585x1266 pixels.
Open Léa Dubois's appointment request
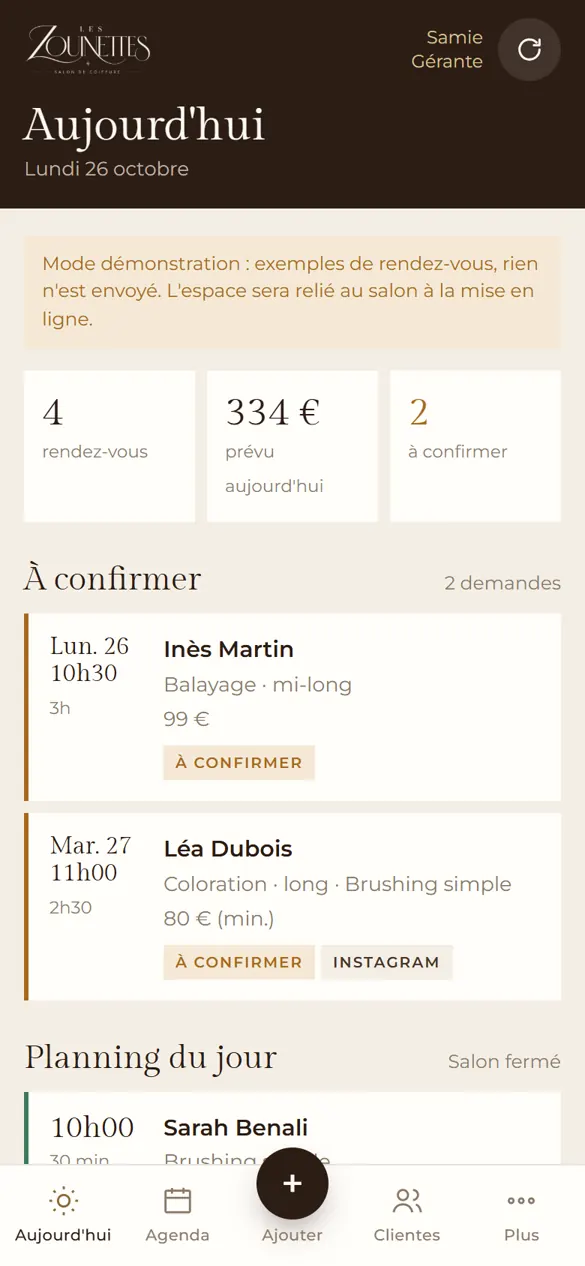293,907
